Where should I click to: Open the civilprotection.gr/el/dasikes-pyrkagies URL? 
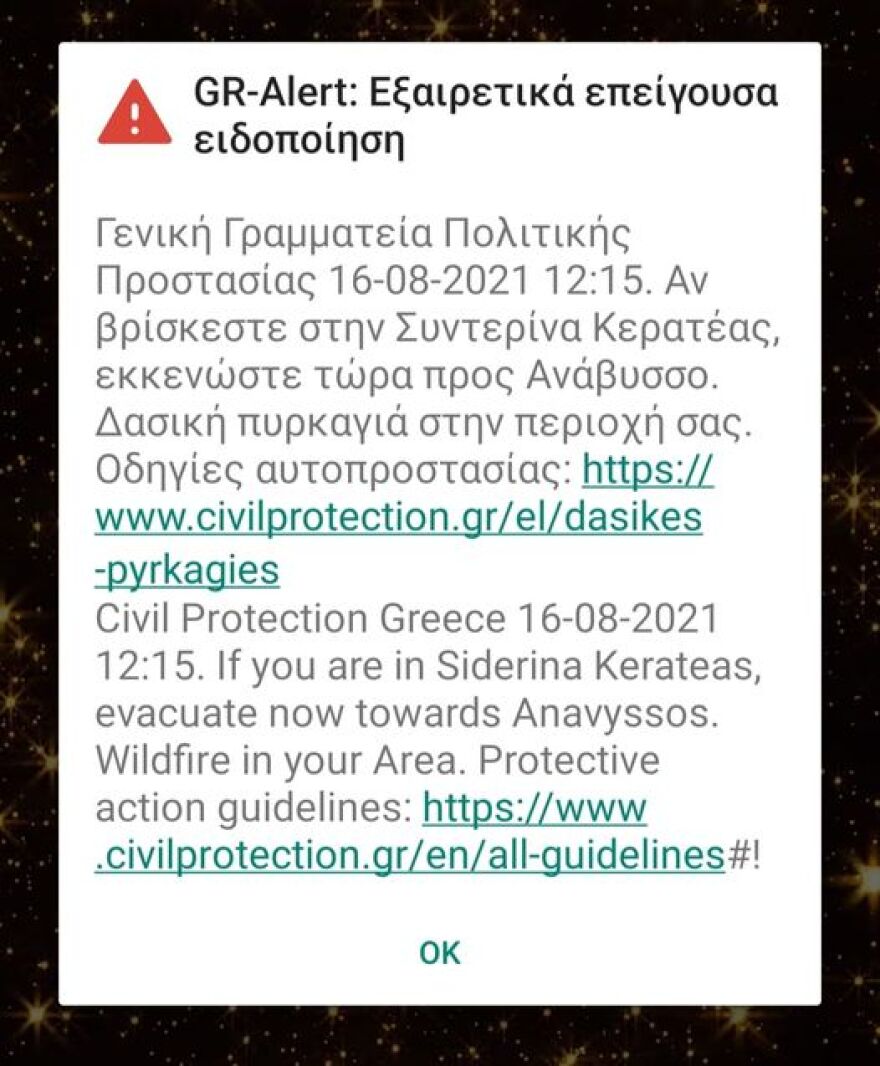click(x=400, y=520)
